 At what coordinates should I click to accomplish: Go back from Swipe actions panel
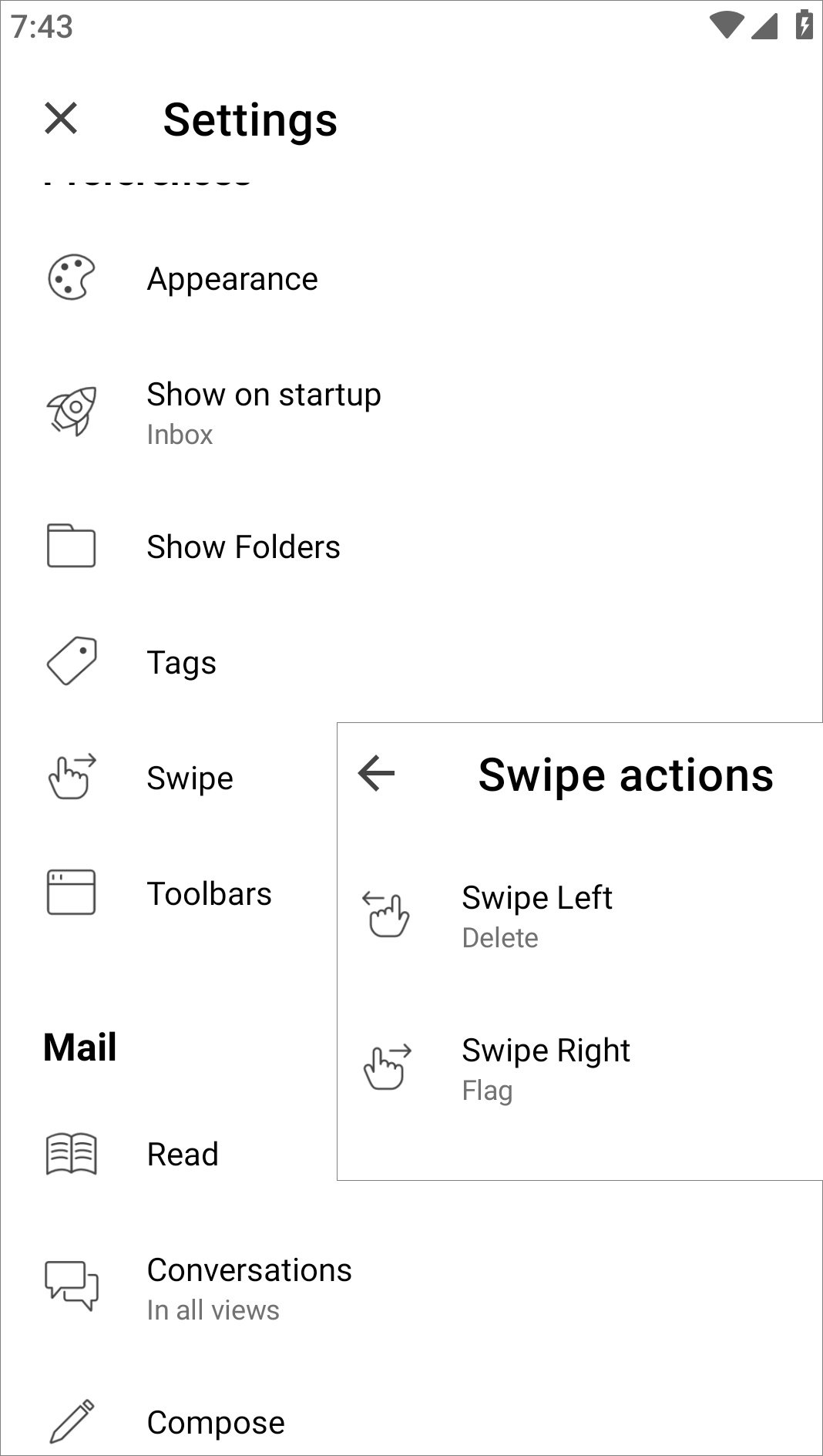(x=377, y=773)
